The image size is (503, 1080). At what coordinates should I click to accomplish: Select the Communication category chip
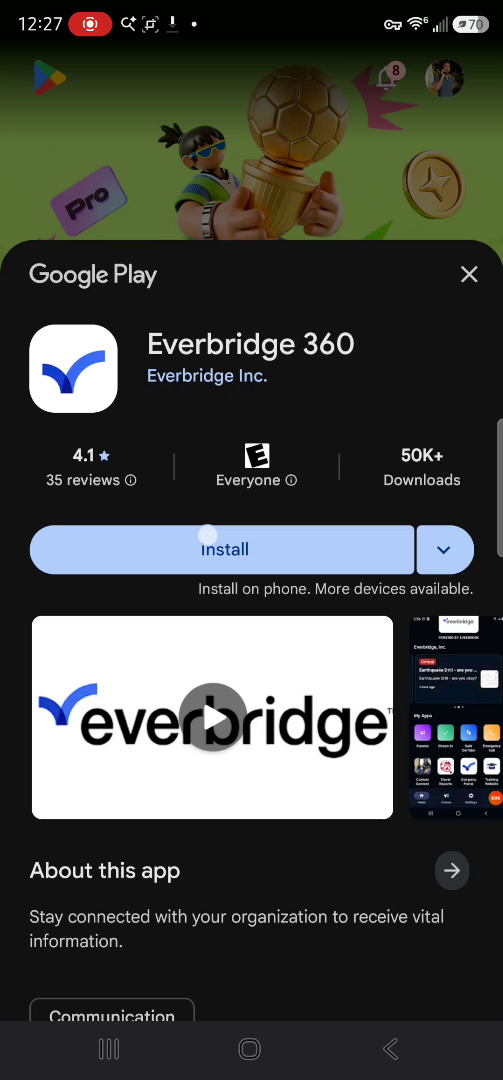pos(112,1012)
